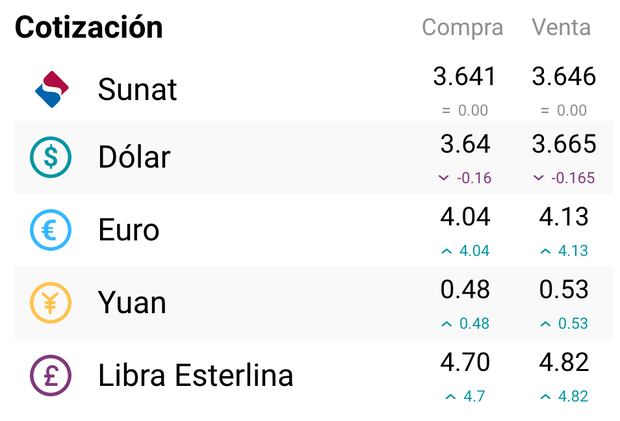Image resolution: width=620 pixels, height=421 pixels.
Task: Open the Sunat exchange rate row
Action: click(x=137, y=90)
